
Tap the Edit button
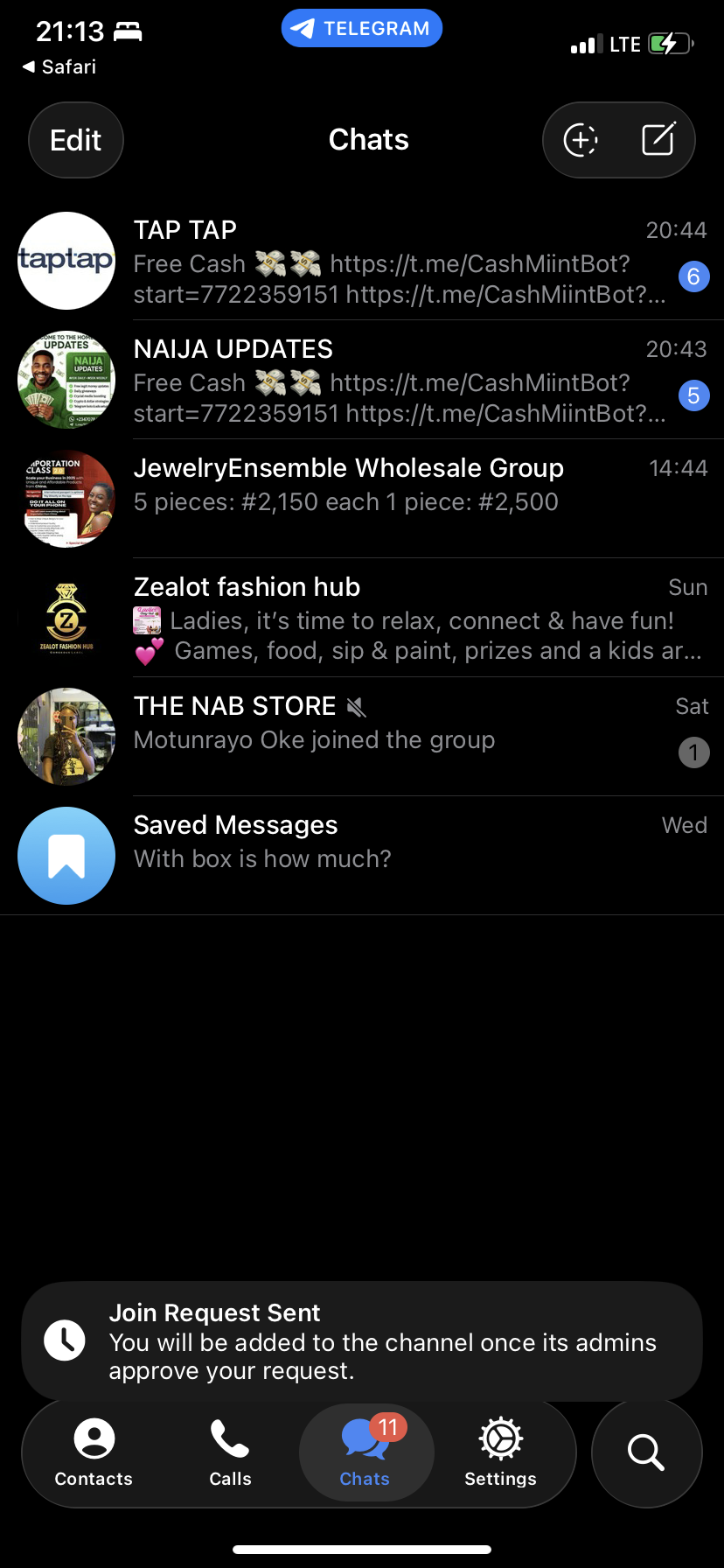click(76, 140)
